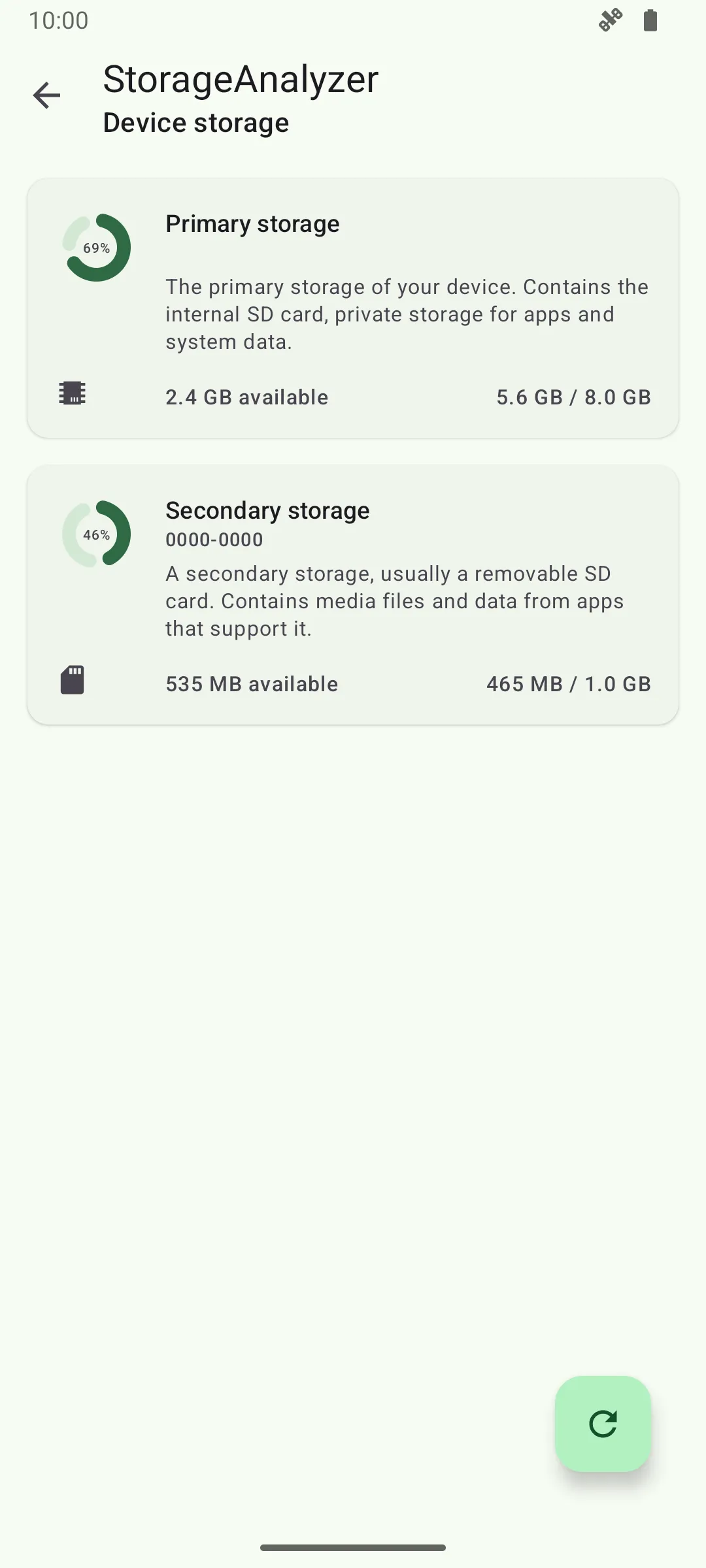
Task: Click the SD card icon in Secondary storage
Action: pos(72,679)
